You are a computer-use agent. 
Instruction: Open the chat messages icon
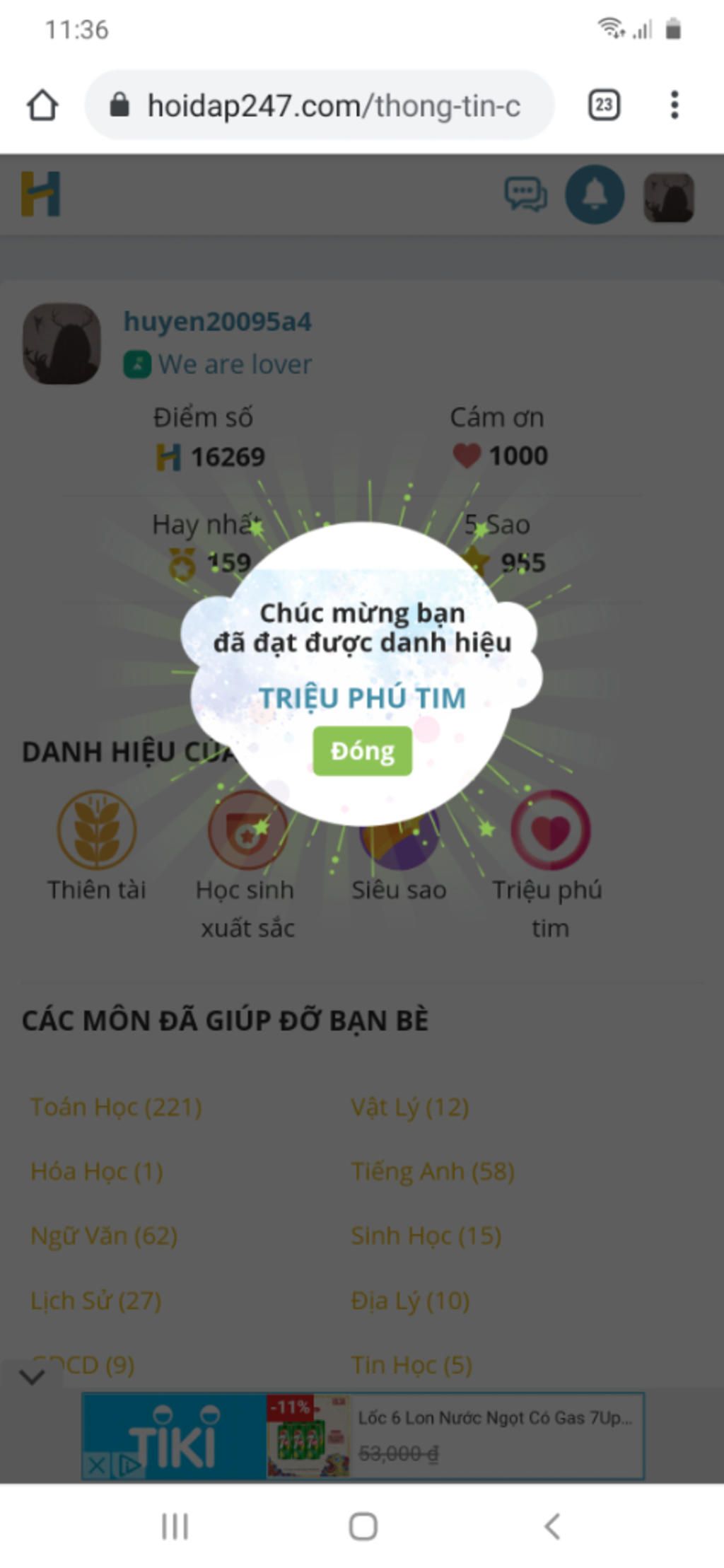click(525, 194)
